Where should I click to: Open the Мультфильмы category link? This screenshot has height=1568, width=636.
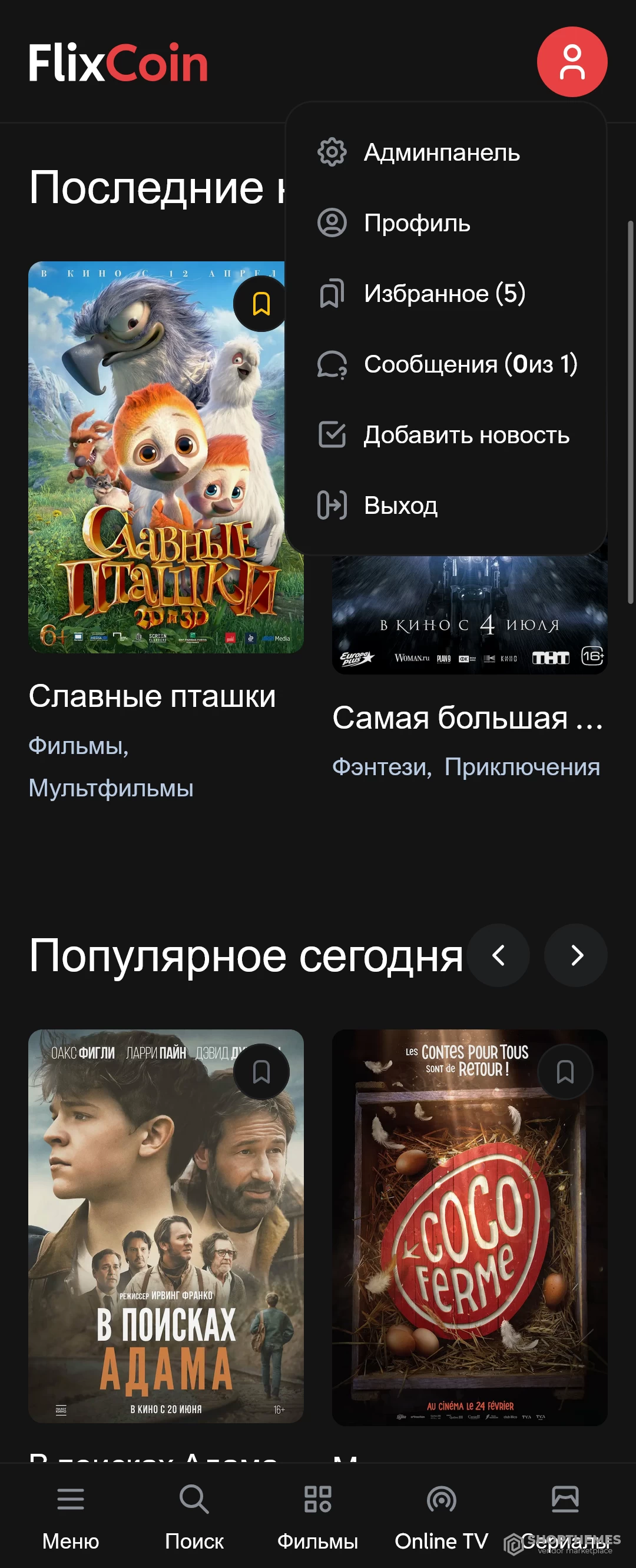(x=111, y=788)
